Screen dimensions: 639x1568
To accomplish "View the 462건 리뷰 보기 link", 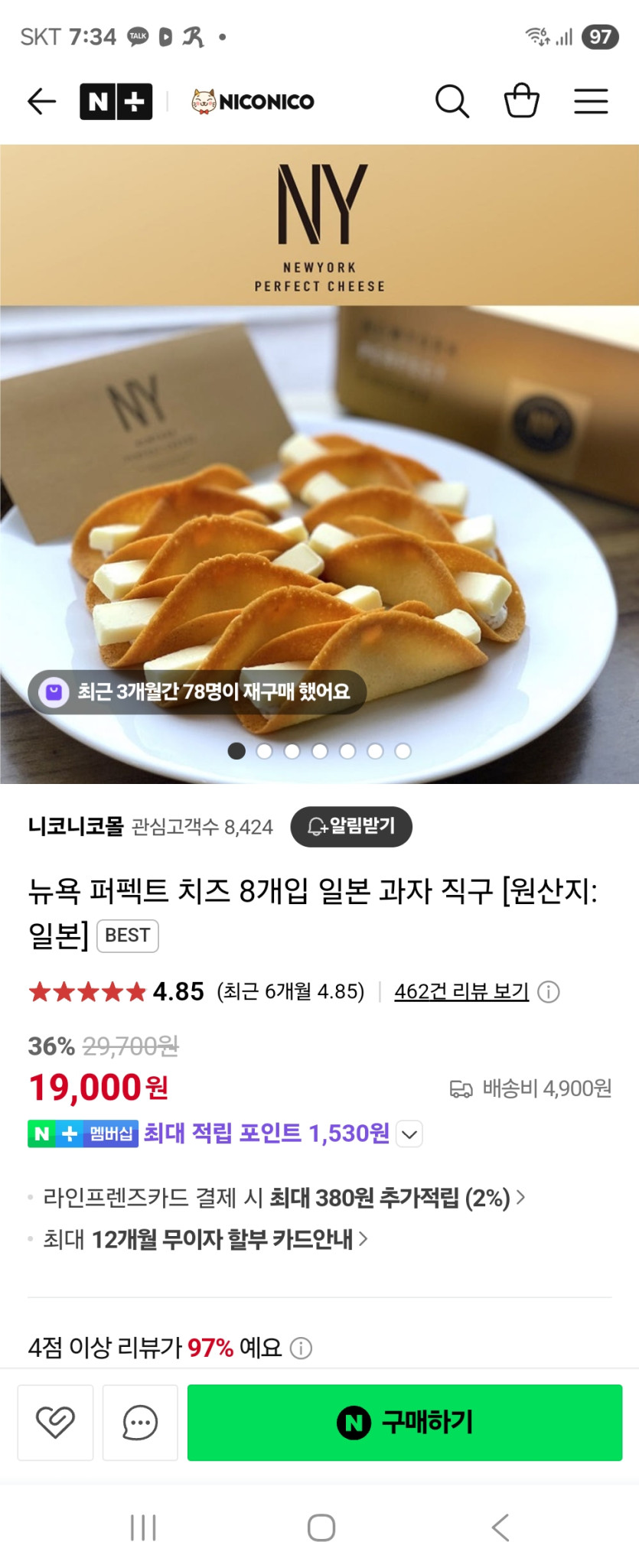I will tap(461, 991).
